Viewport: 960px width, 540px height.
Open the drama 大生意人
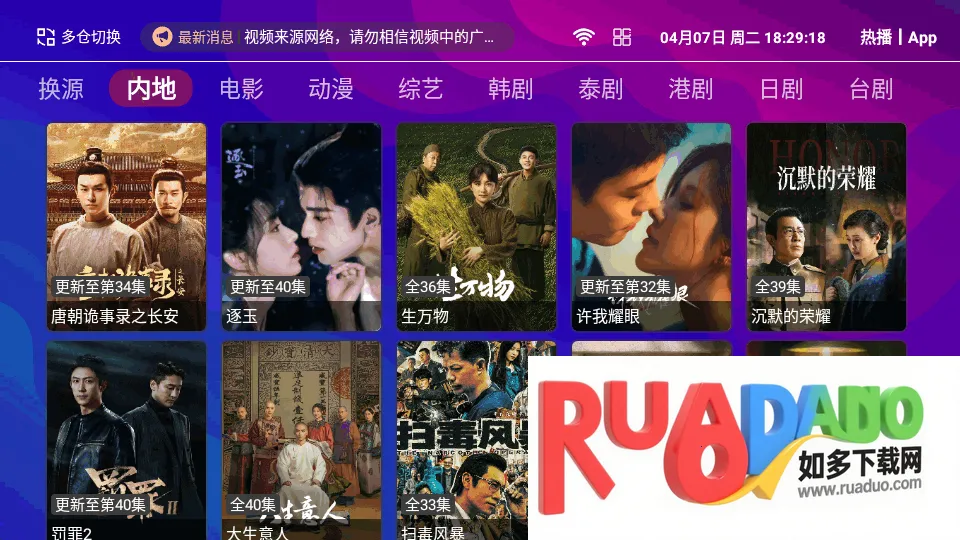point(301,440)
